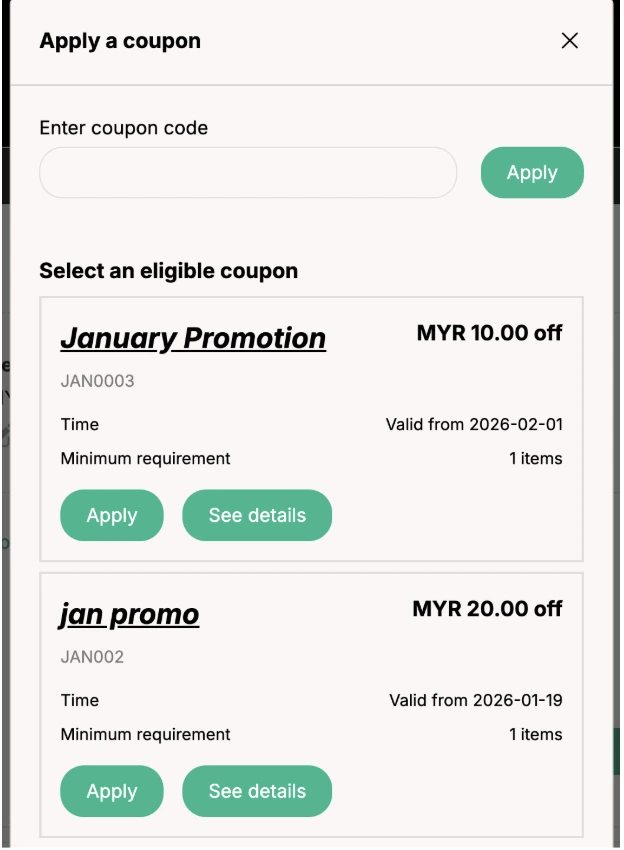Viewport: 624px width, 850px height.
Task: See details of the jan promo coupon
Action: (x=257, y=792)
